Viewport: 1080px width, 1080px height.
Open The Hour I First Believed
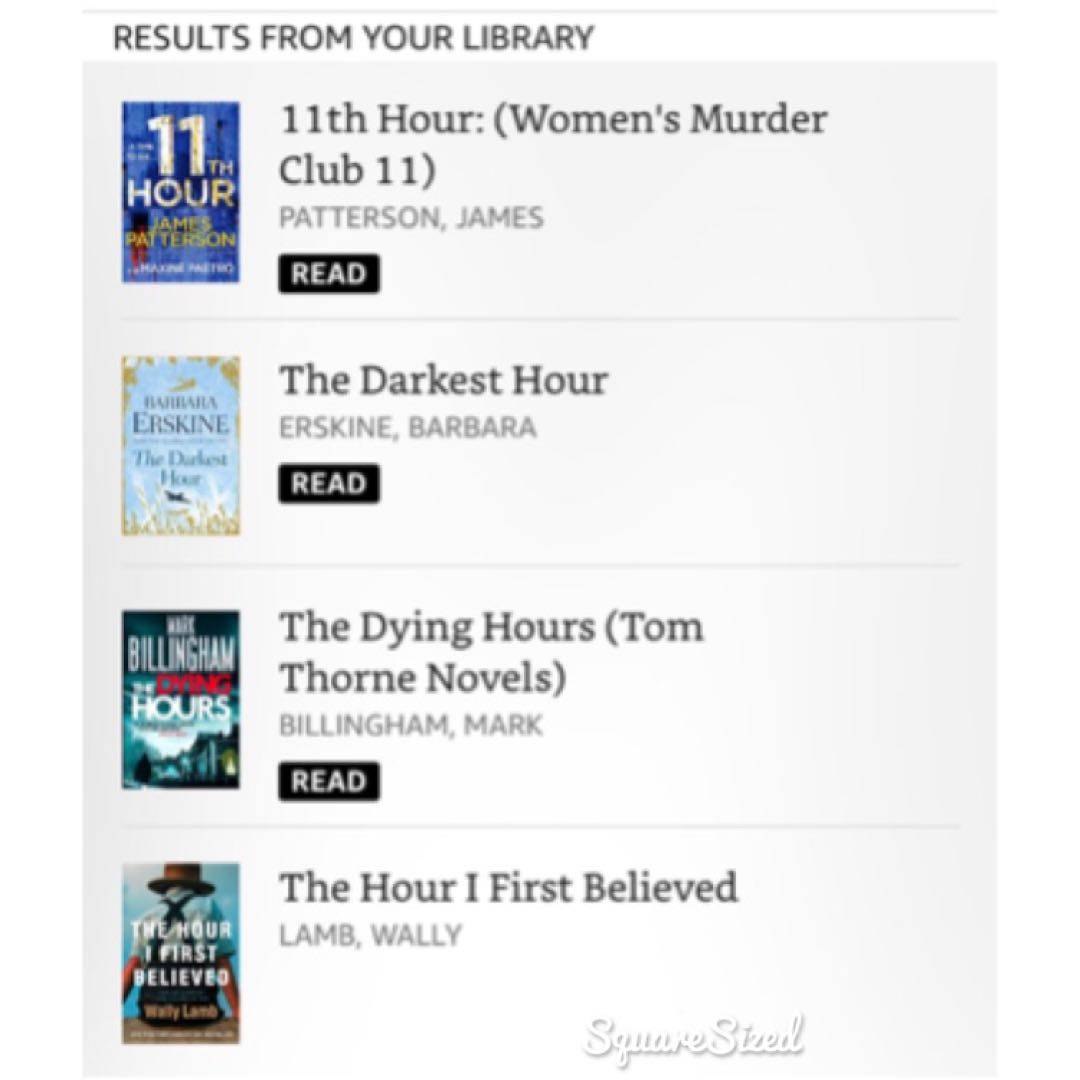pyautogui.click(x=508, y=888)
